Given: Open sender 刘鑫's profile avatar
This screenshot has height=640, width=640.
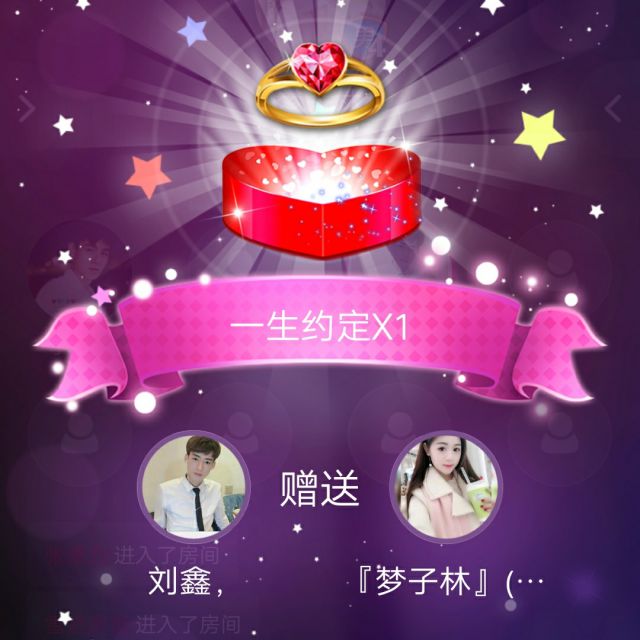Looking at the screenshot, I should point(193,488).
